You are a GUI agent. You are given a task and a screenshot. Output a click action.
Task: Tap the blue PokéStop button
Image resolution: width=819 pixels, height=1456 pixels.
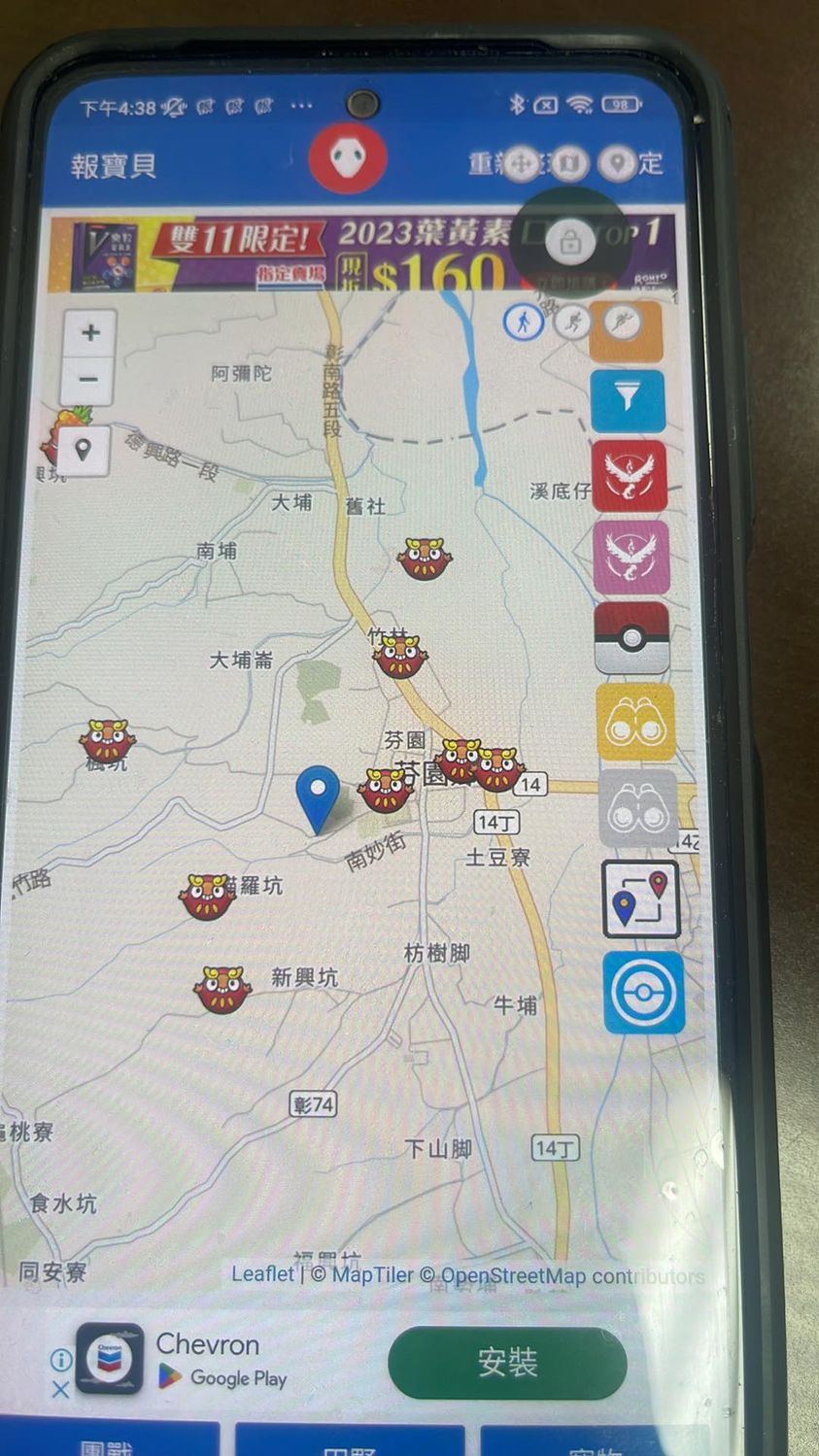click(643, 993)
